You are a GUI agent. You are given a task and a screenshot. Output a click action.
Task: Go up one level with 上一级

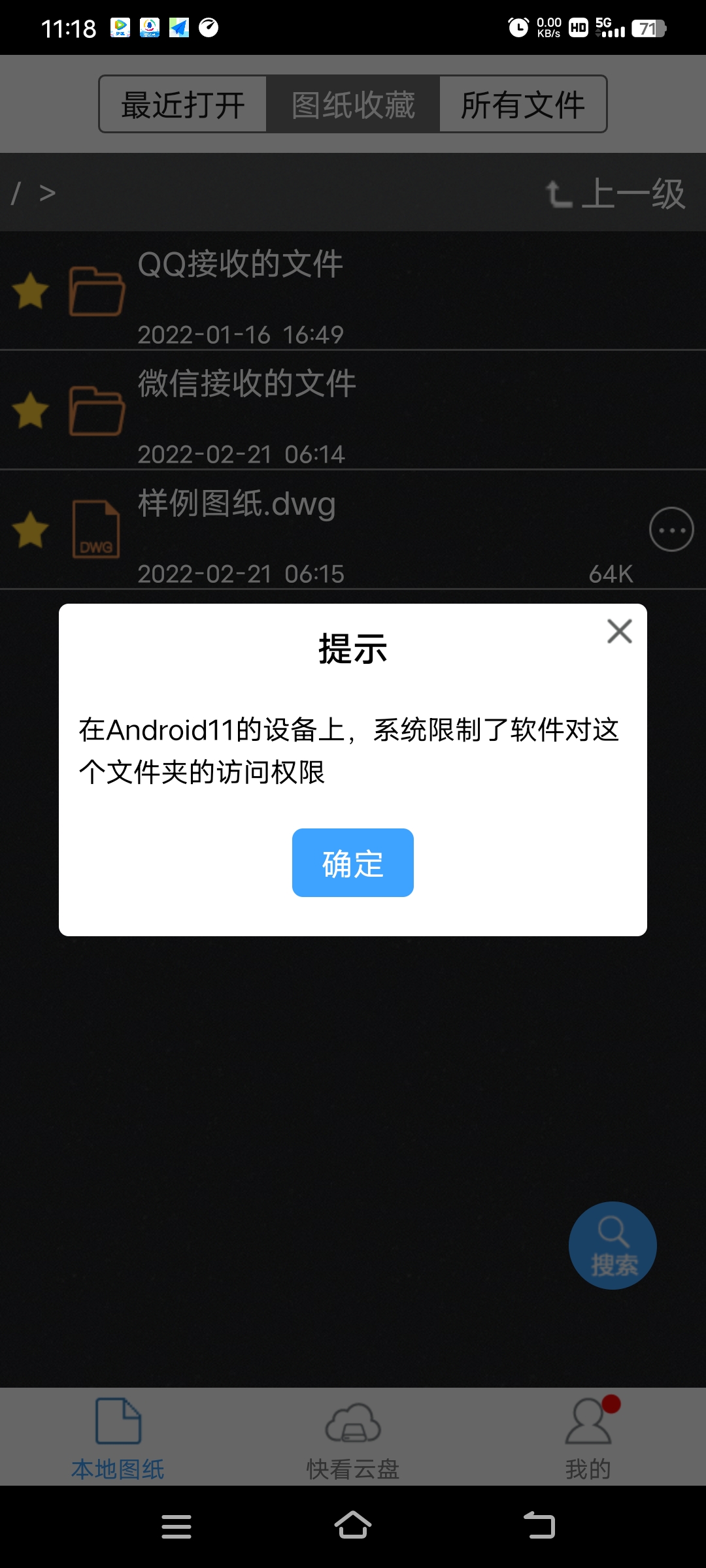tap(615, 194)
